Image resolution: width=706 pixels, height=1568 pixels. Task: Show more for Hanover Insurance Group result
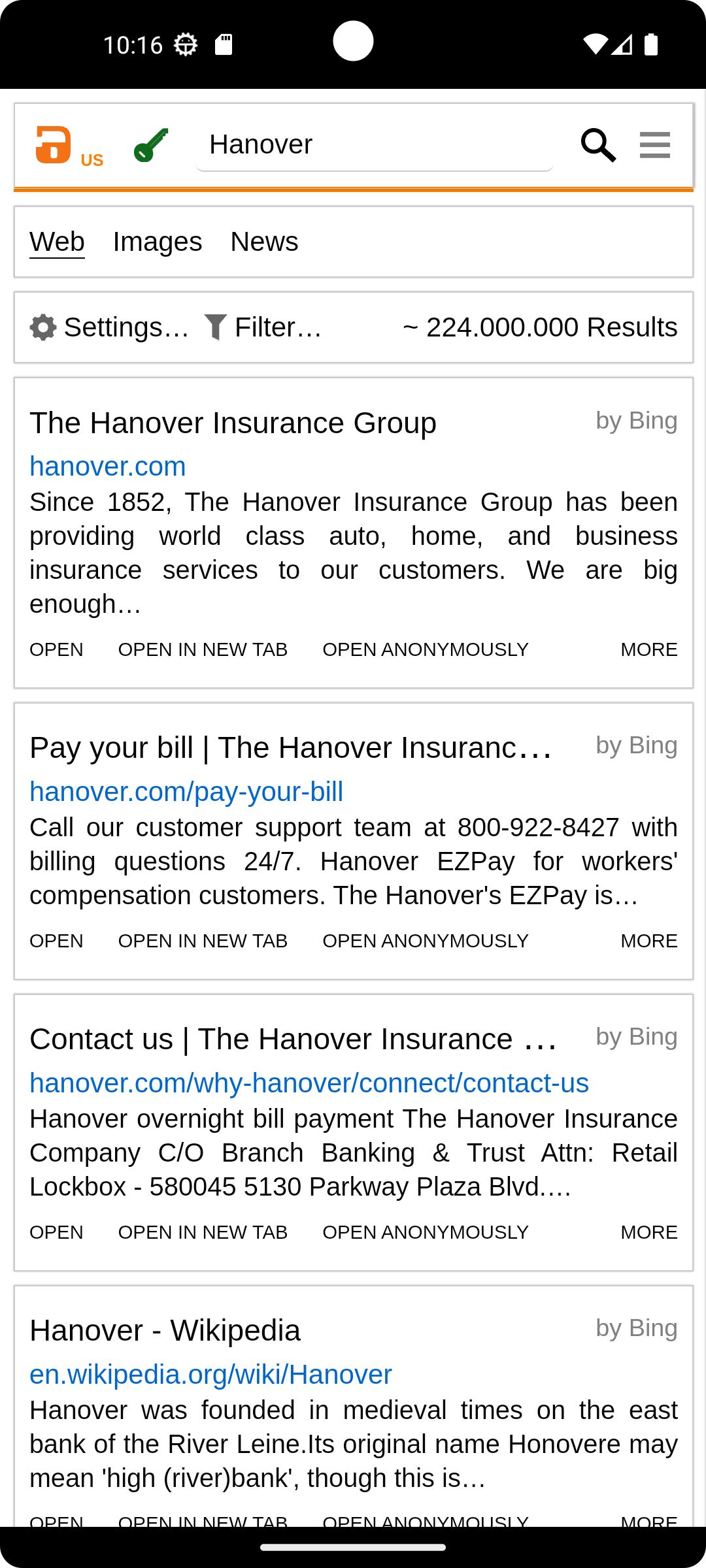click(648, 649)
